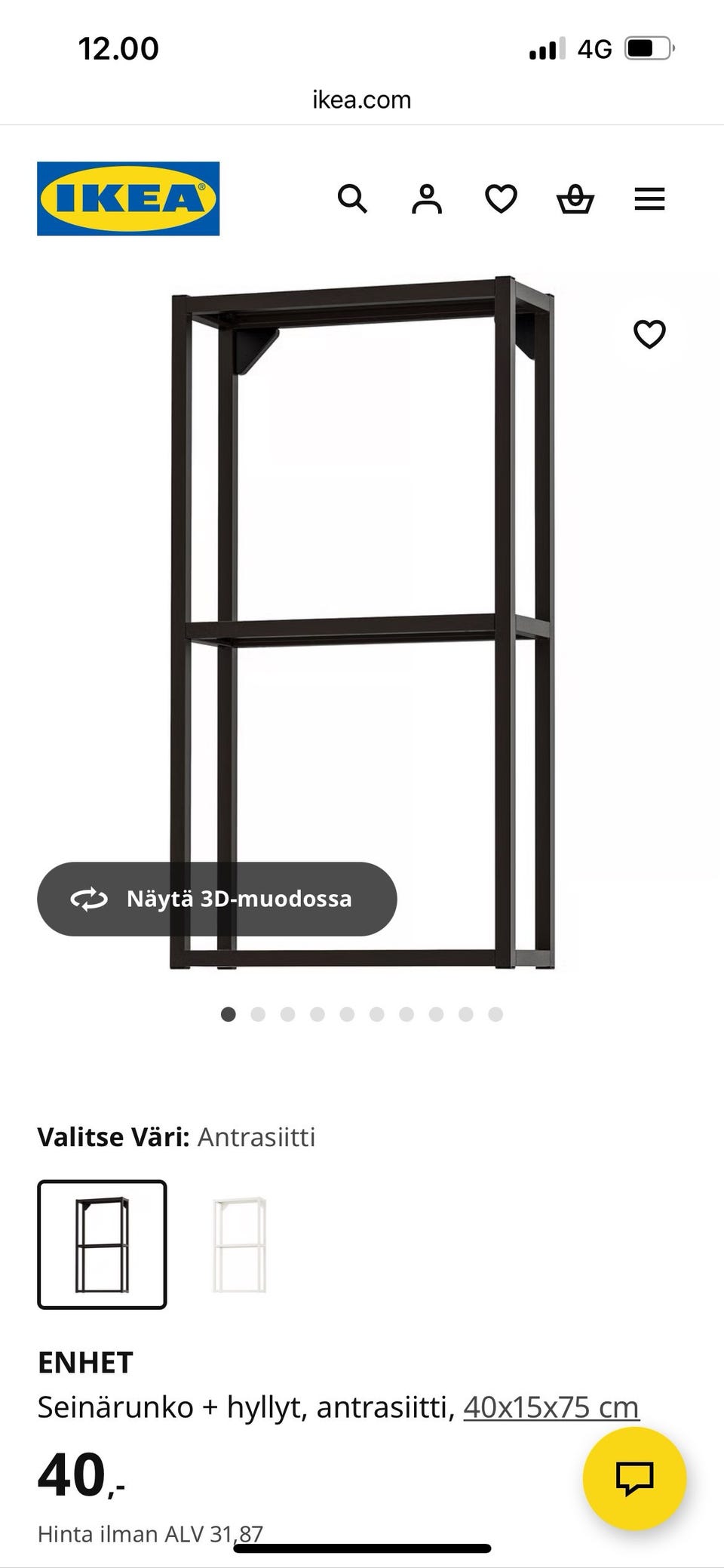
Task: Click the 3D rotation arrows icon
Action: point(88,899)
